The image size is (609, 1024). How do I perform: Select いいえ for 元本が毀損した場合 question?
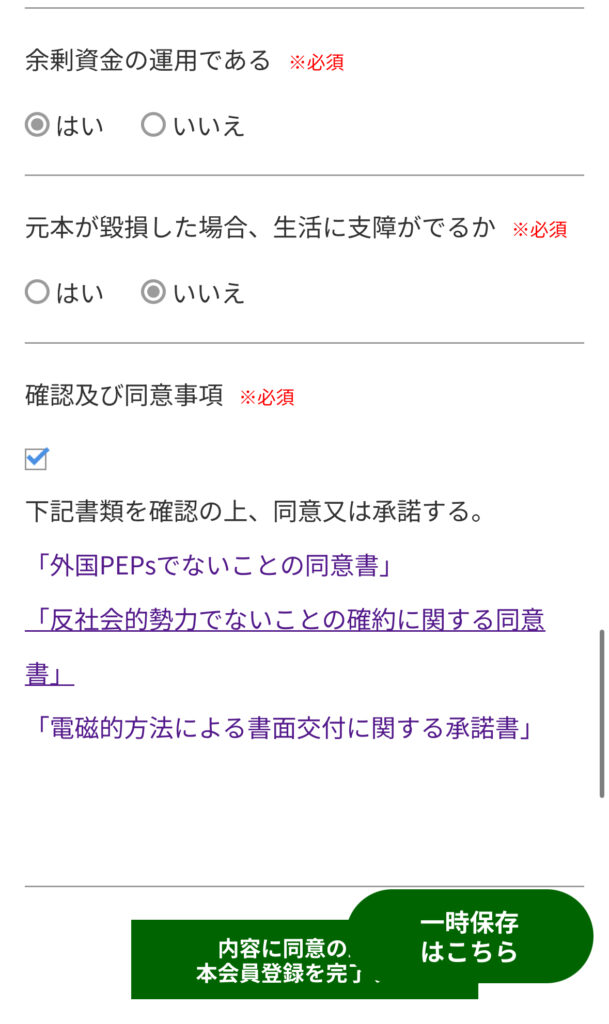tap(153, 293)
